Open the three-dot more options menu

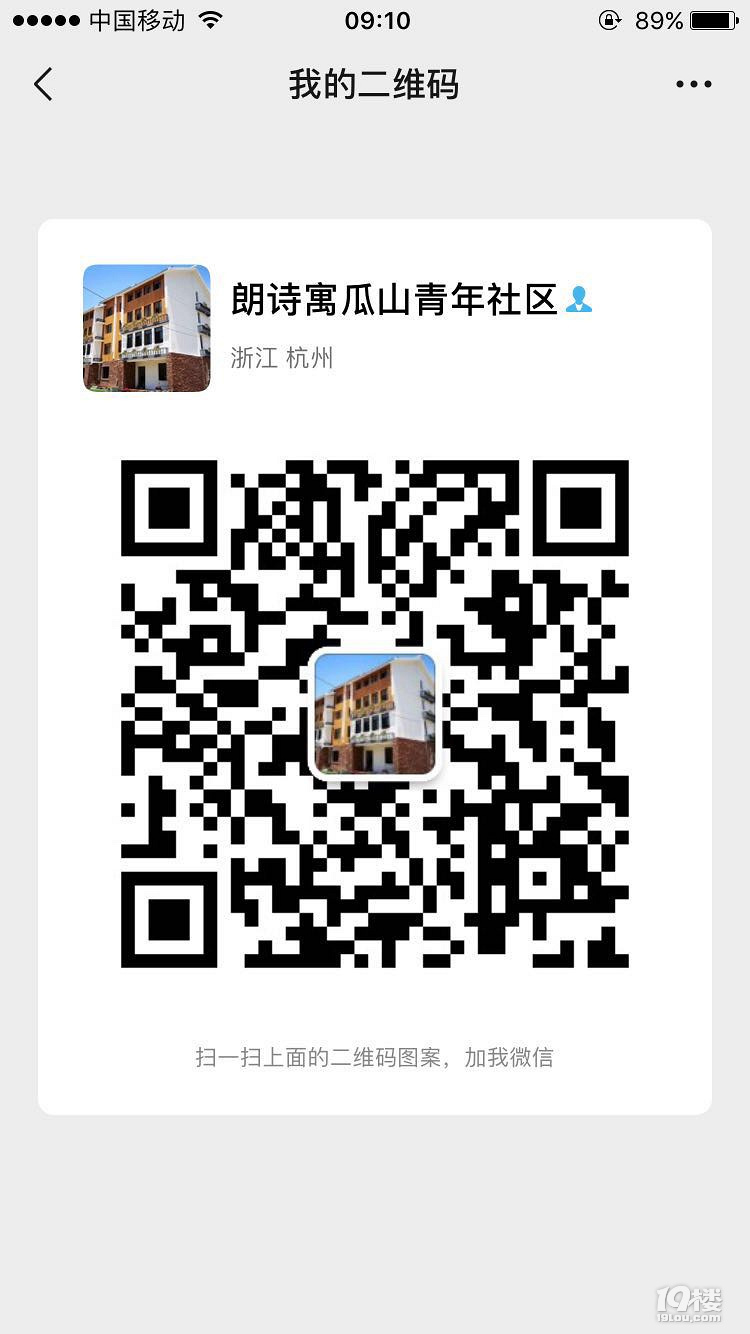pos(693,85)
